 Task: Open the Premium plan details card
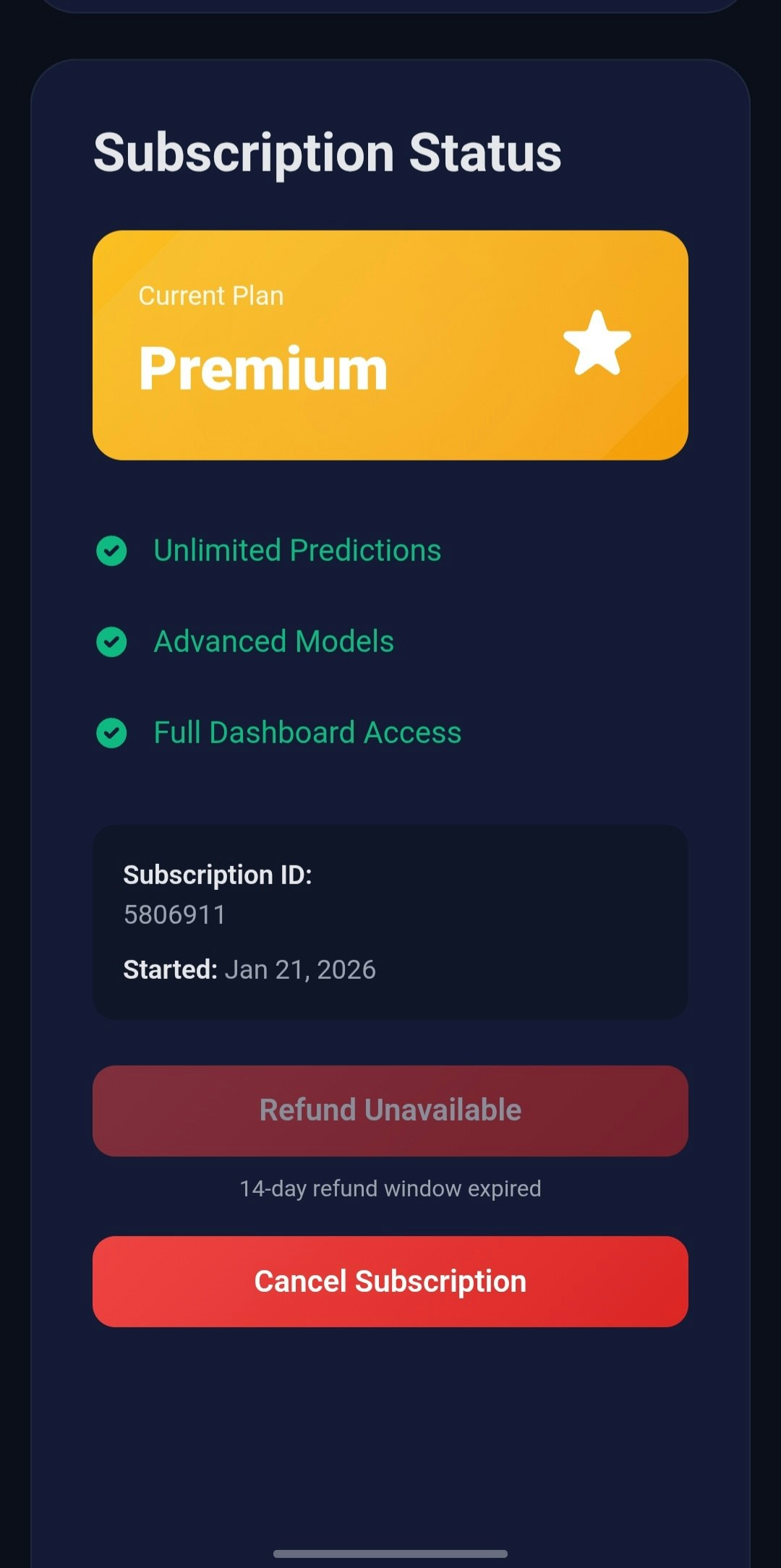point(390,345)
